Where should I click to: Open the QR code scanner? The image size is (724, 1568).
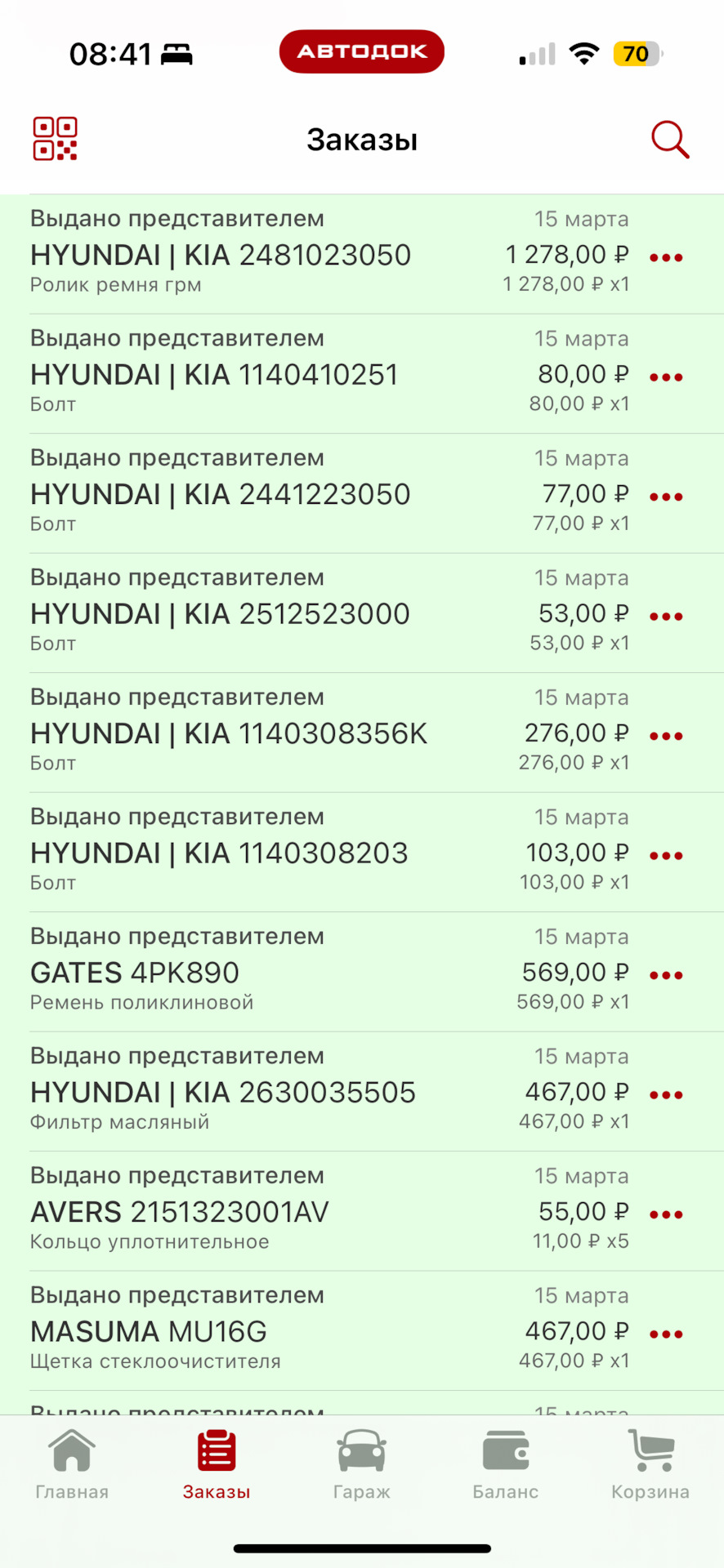tap(55, 139)
